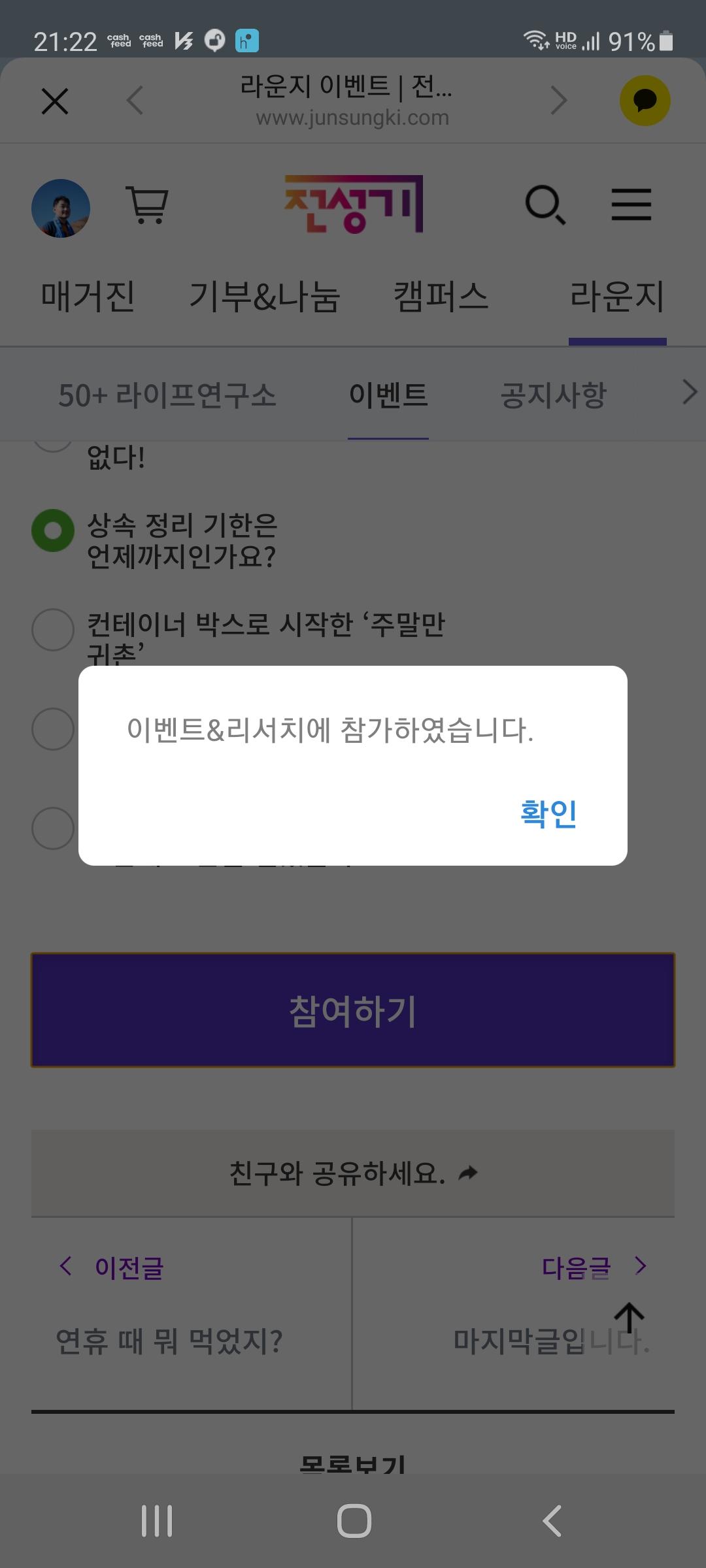Image resolution: width=706 pixels, height=1568 pixels.
Task: Switch to the 캠퍼스 tab
Action: (x=441, y=297)
